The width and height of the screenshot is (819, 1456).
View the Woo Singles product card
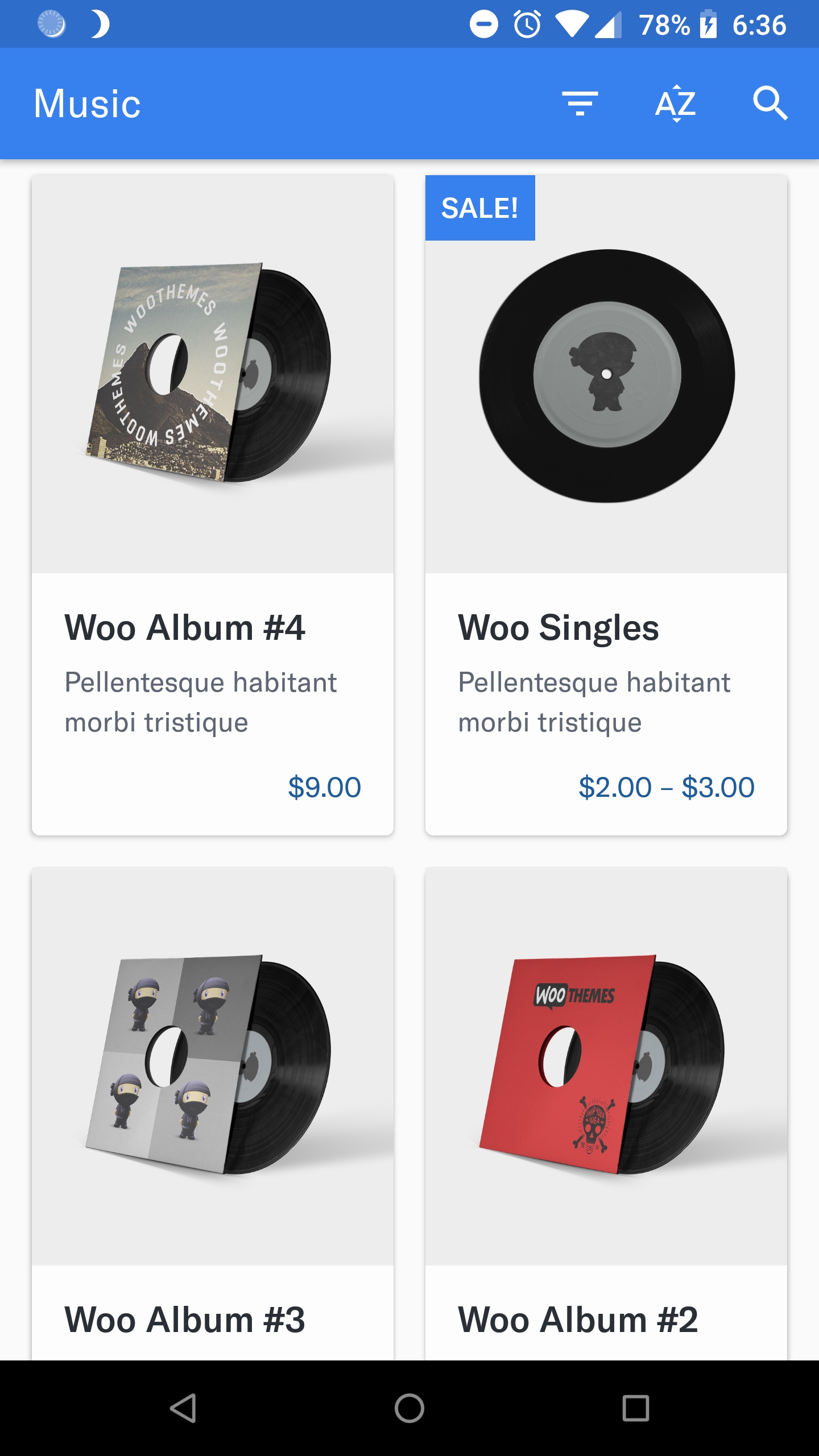coord(606,505)
